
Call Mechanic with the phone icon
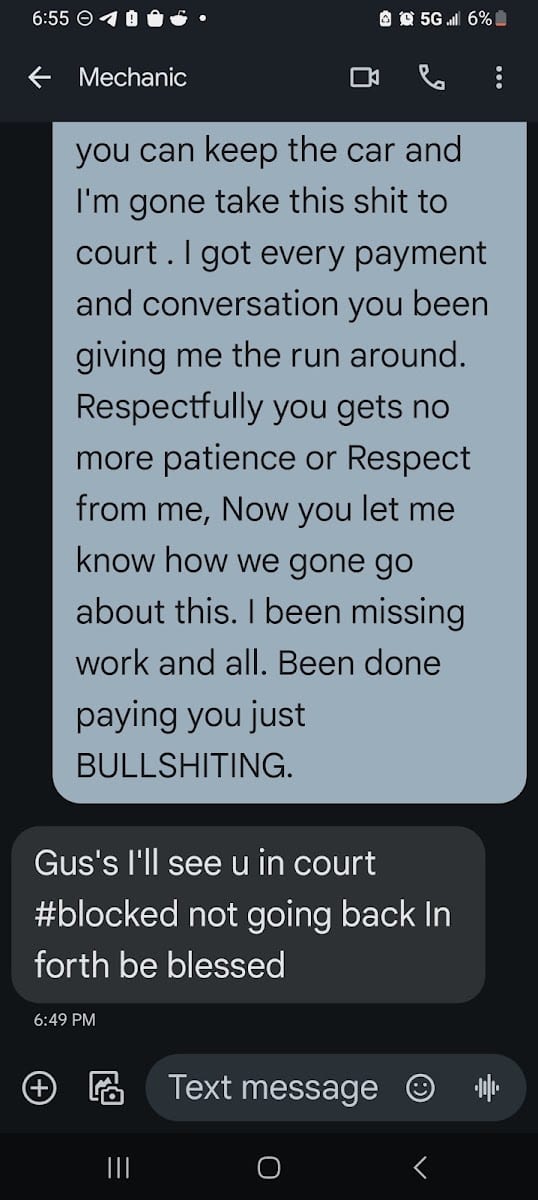(432, 78)
